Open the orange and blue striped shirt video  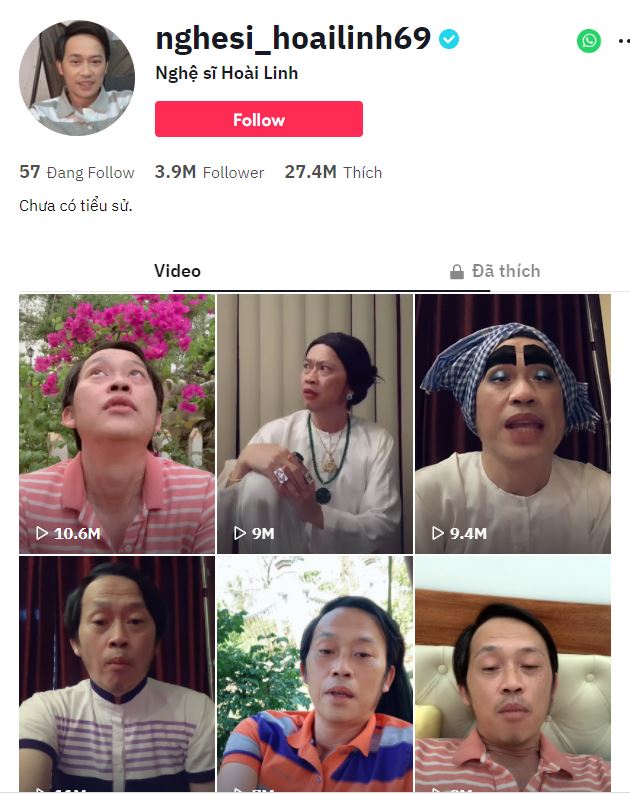click(315, 673)
